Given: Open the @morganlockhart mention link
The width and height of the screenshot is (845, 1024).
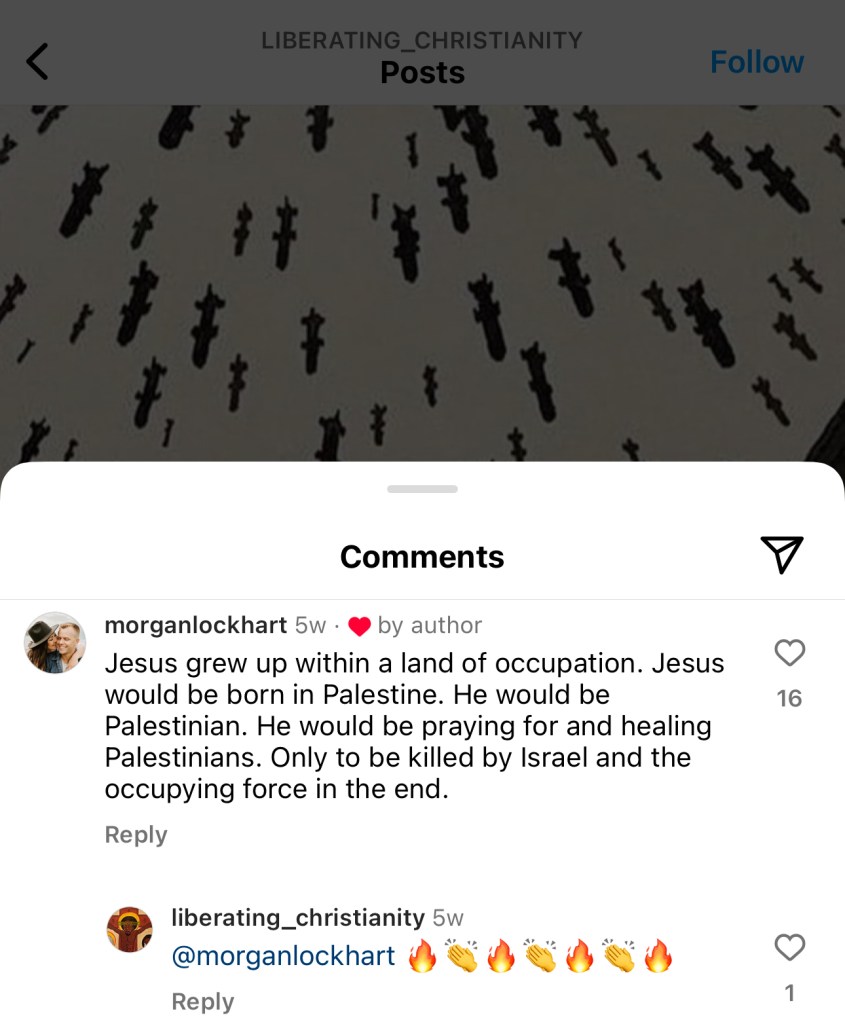Looking at the screenshot, I should point(284,956).
